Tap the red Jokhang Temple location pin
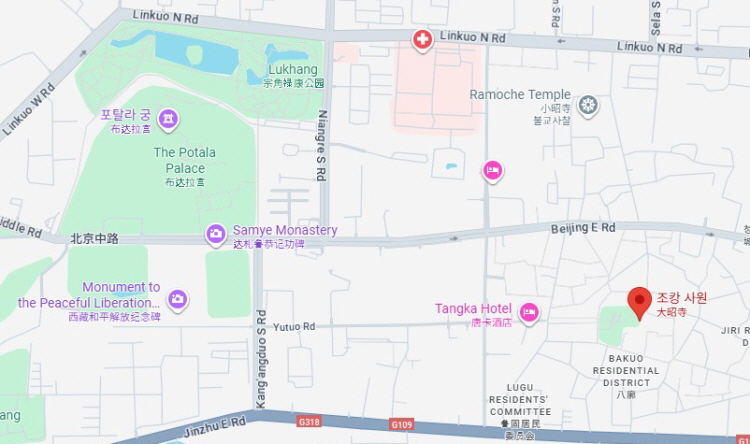This screenshot has height=444, width=750. (x=639, y=301)
